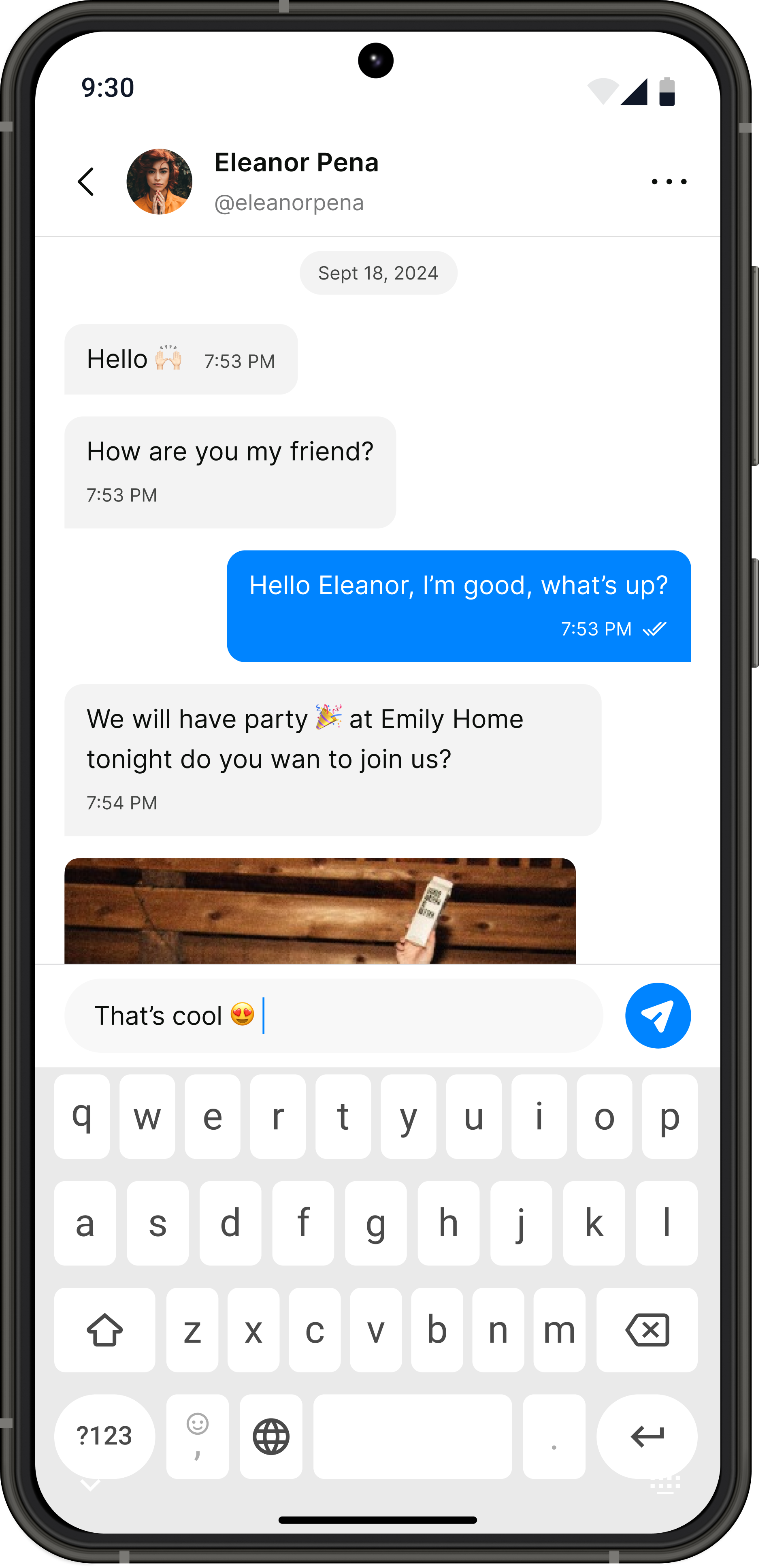Open the shared photo in chat
The height and width of the screenshot is (1568, 771).
click(x=320, y=911)
